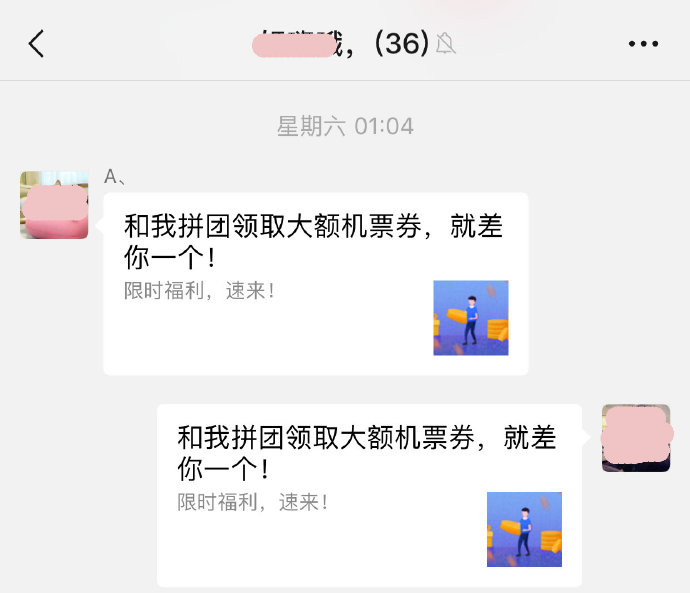This screenshot has width=690, height=593.
Task: Go back to the chat list
Action: coord(37,43)
